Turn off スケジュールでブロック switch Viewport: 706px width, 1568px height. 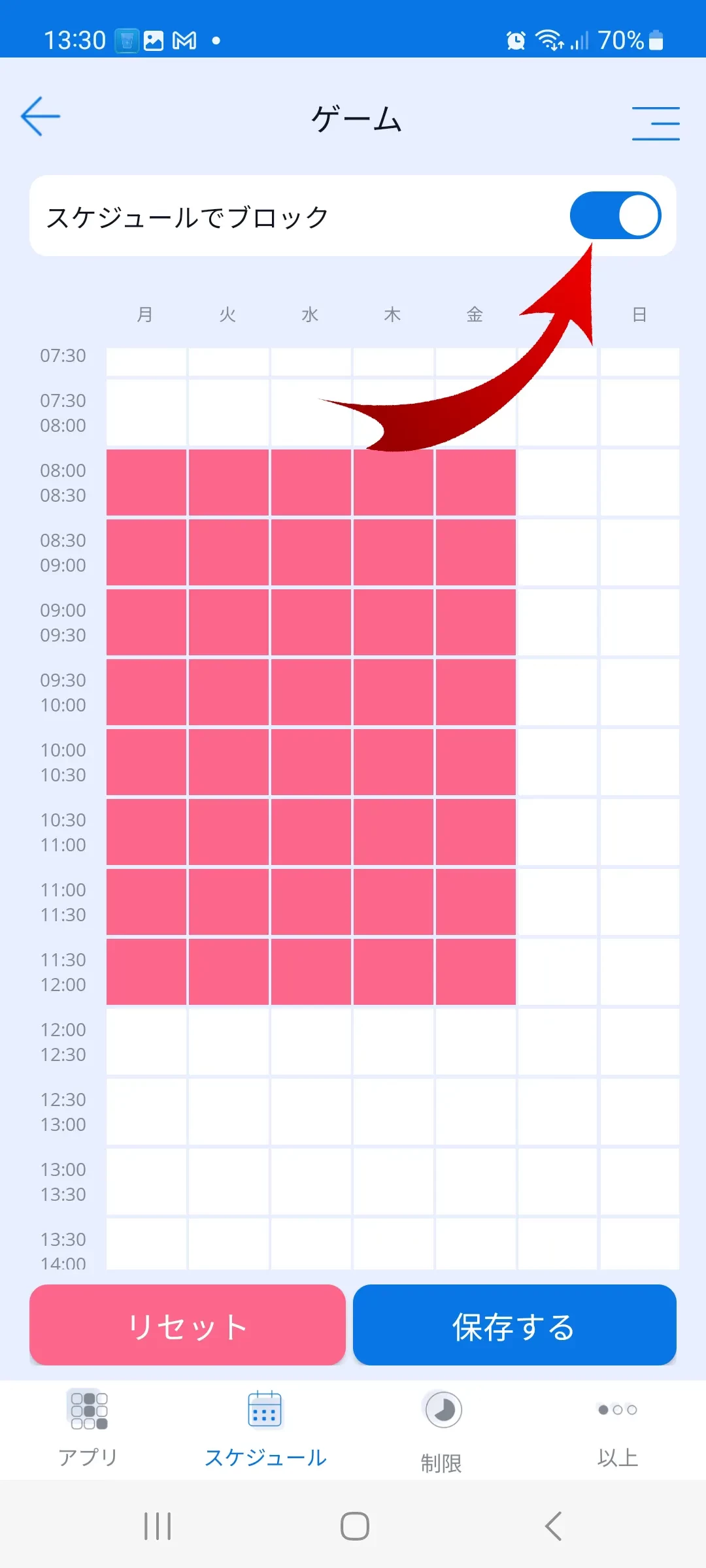pos(615,216)
